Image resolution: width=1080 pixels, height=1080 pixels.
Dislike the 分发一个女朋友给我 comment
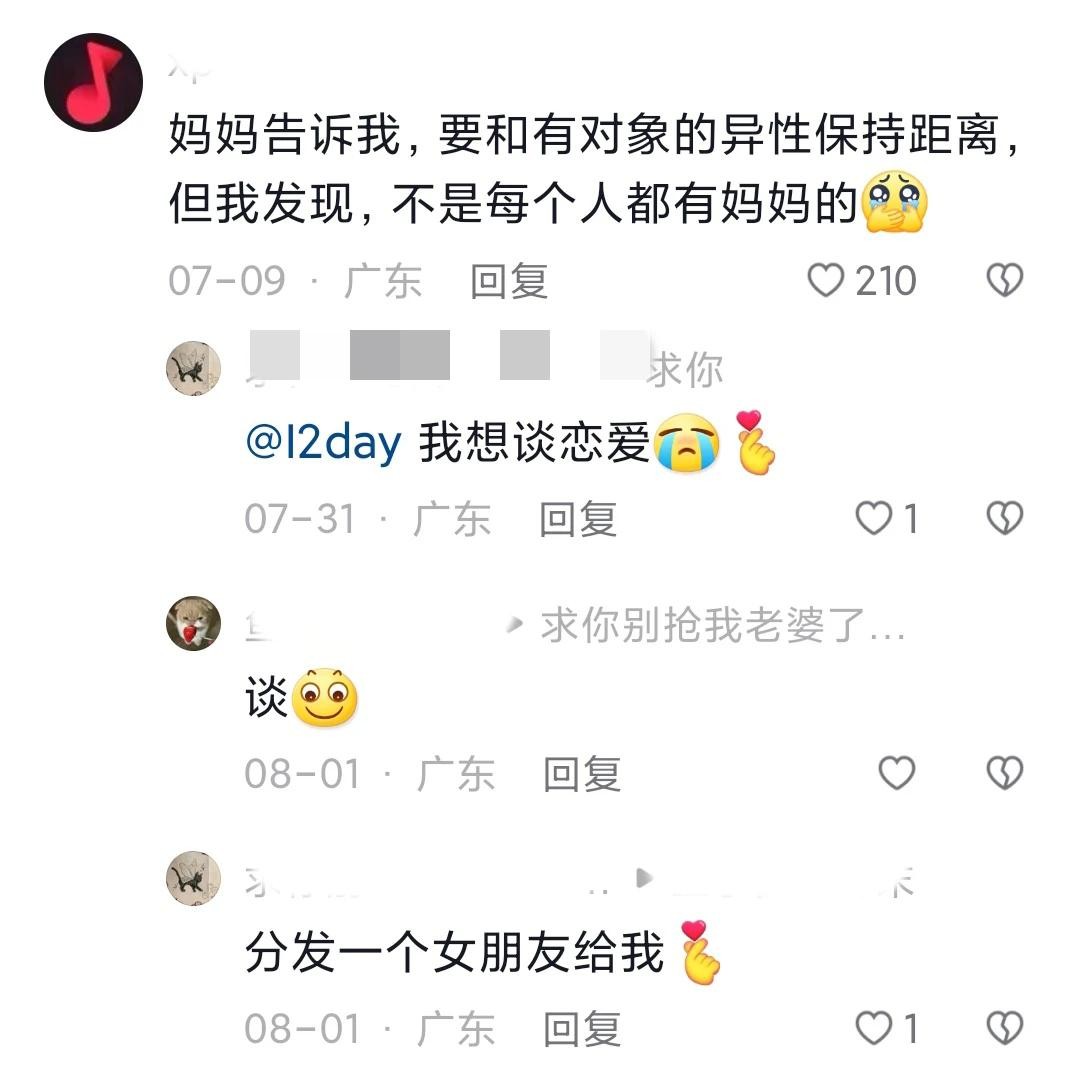click(x=1004, y=1028)
